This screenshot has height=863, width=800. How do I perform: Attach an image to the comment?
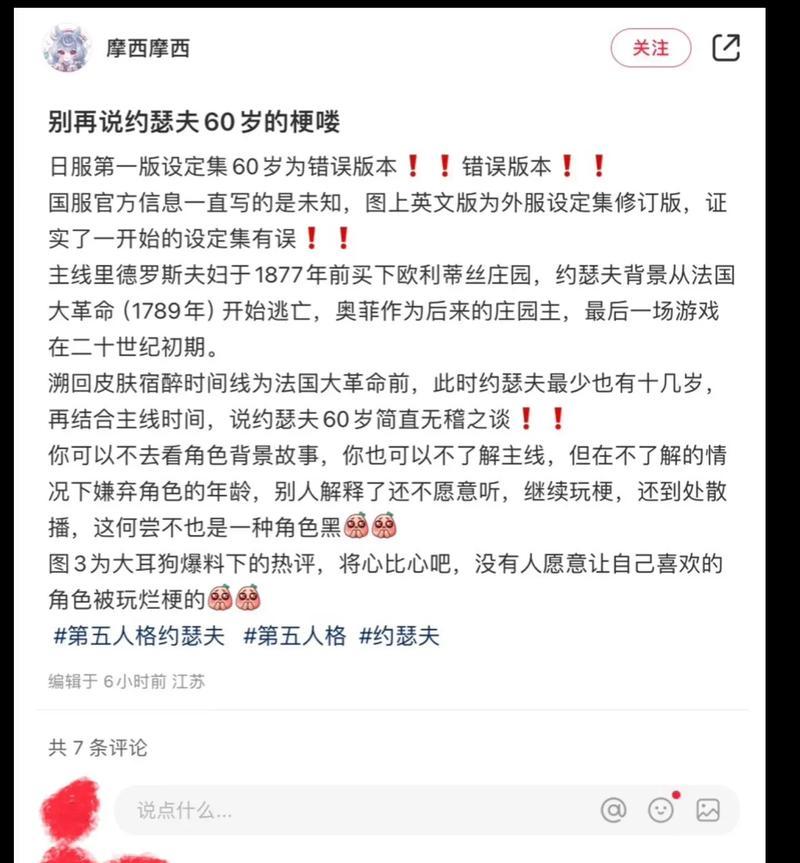(x=708, y=810)
